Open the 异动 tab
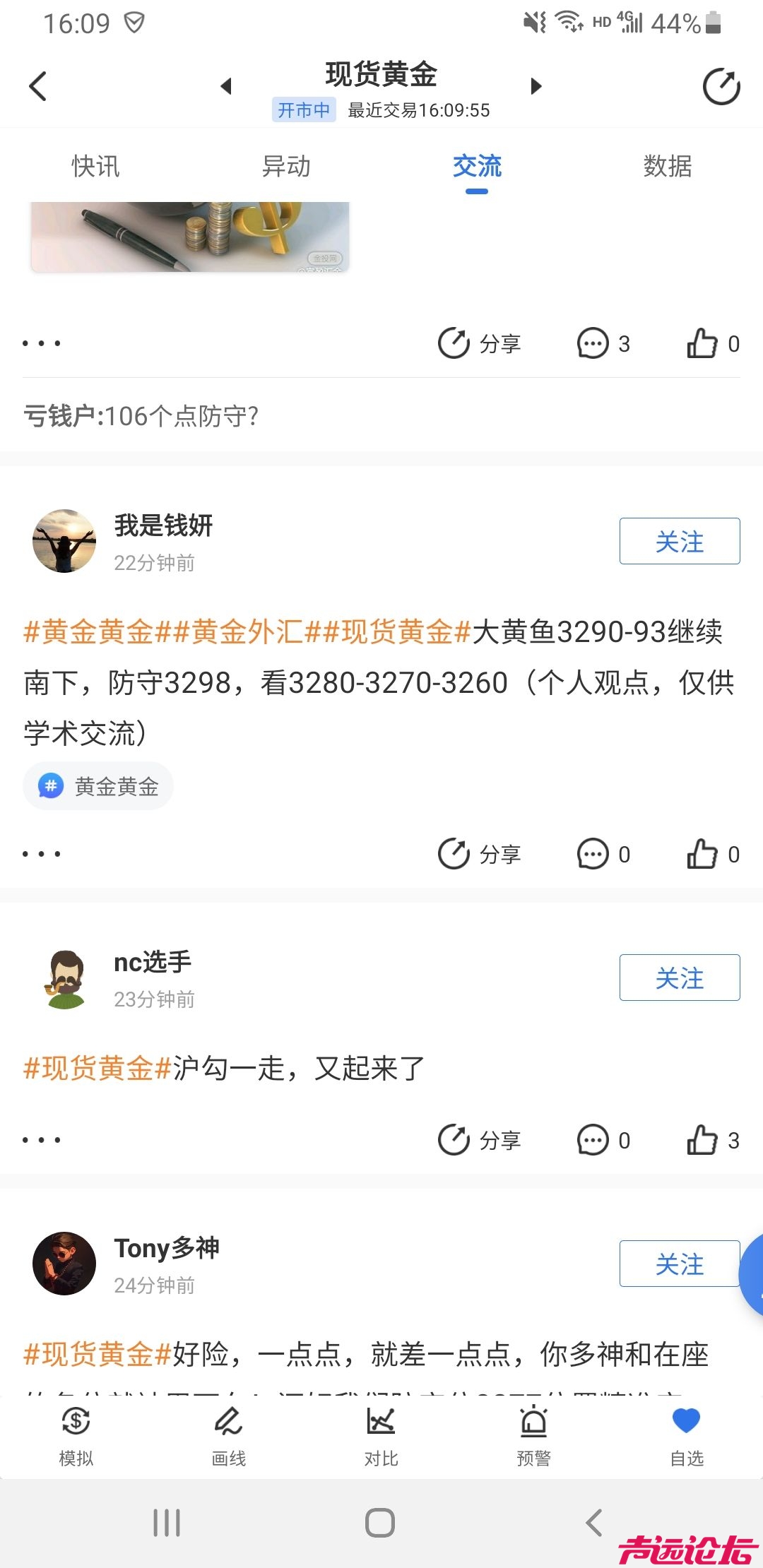Viewport: 763px width, 1568px height. coord(286,167)
